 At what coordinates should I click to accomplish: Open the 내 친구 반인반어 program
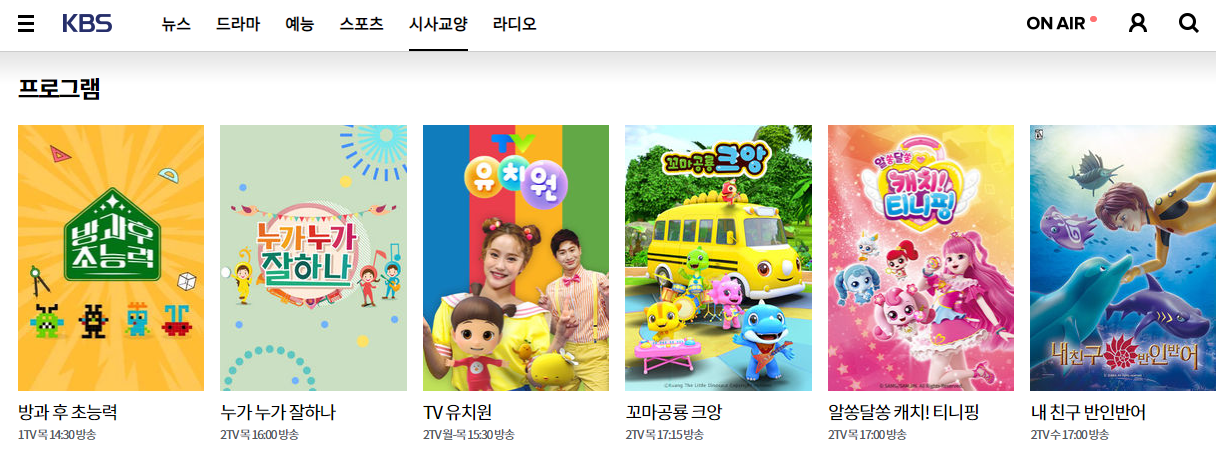(1122, 258)
